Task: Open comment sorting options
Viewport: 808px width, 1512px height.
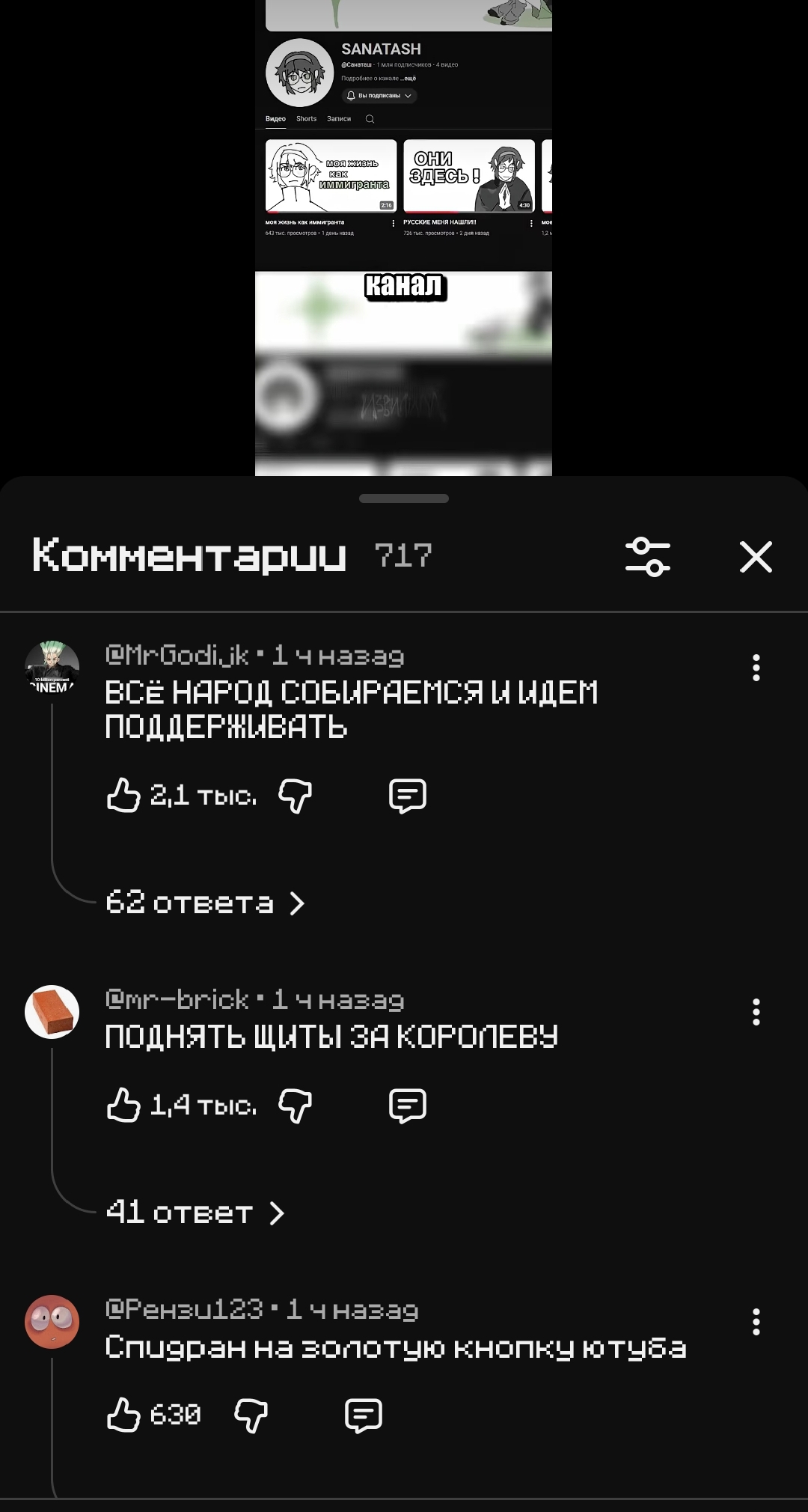Action: coord(648,557)
